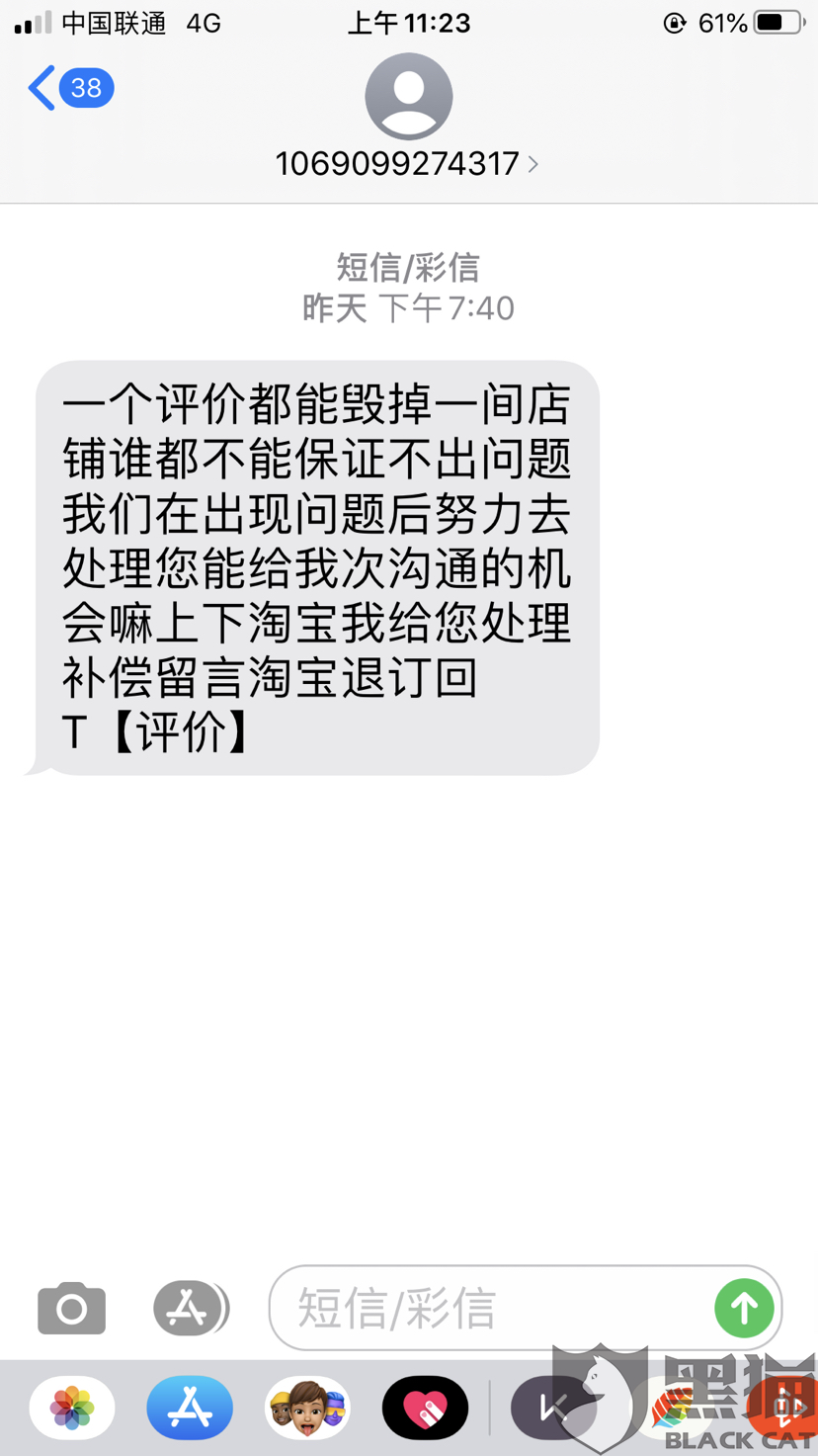Go back to the messages list

[x=69, y=88]
